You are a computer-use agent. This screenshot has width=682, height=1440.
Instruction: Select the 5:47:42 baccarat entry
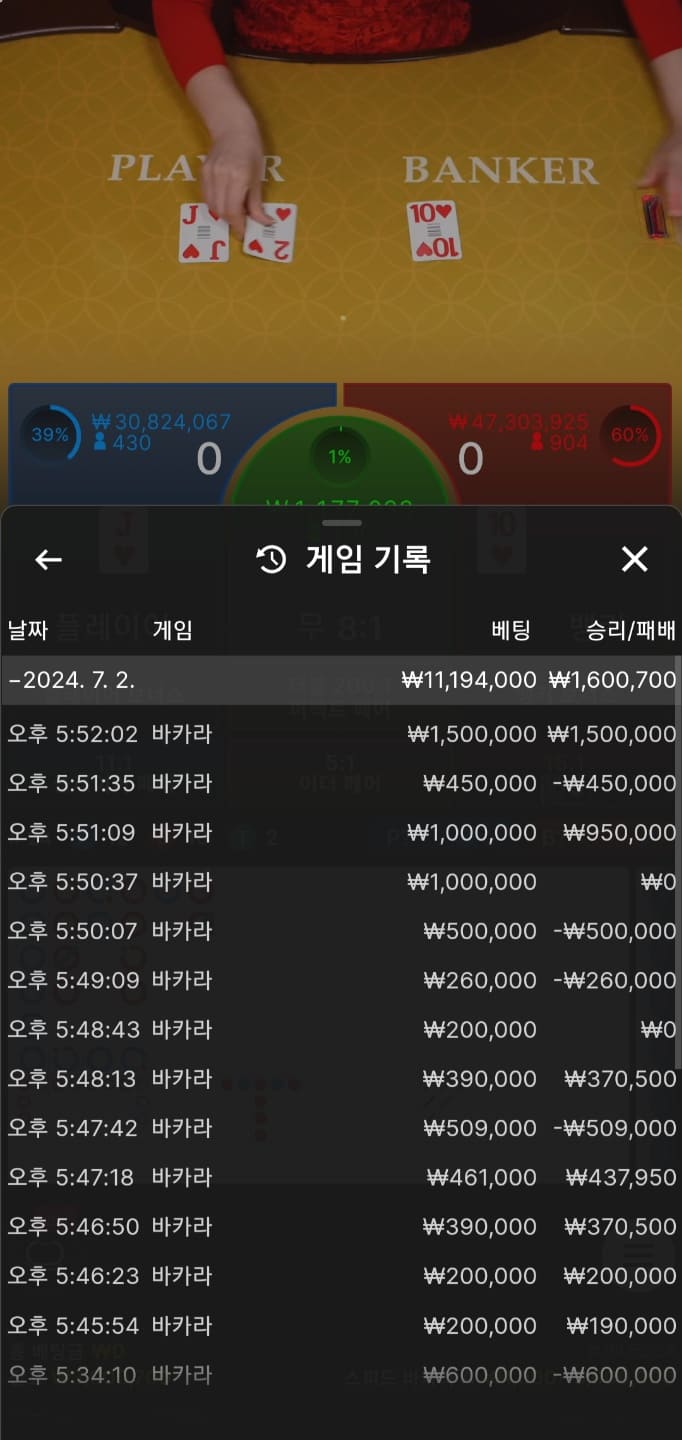tap(340, 1128)
